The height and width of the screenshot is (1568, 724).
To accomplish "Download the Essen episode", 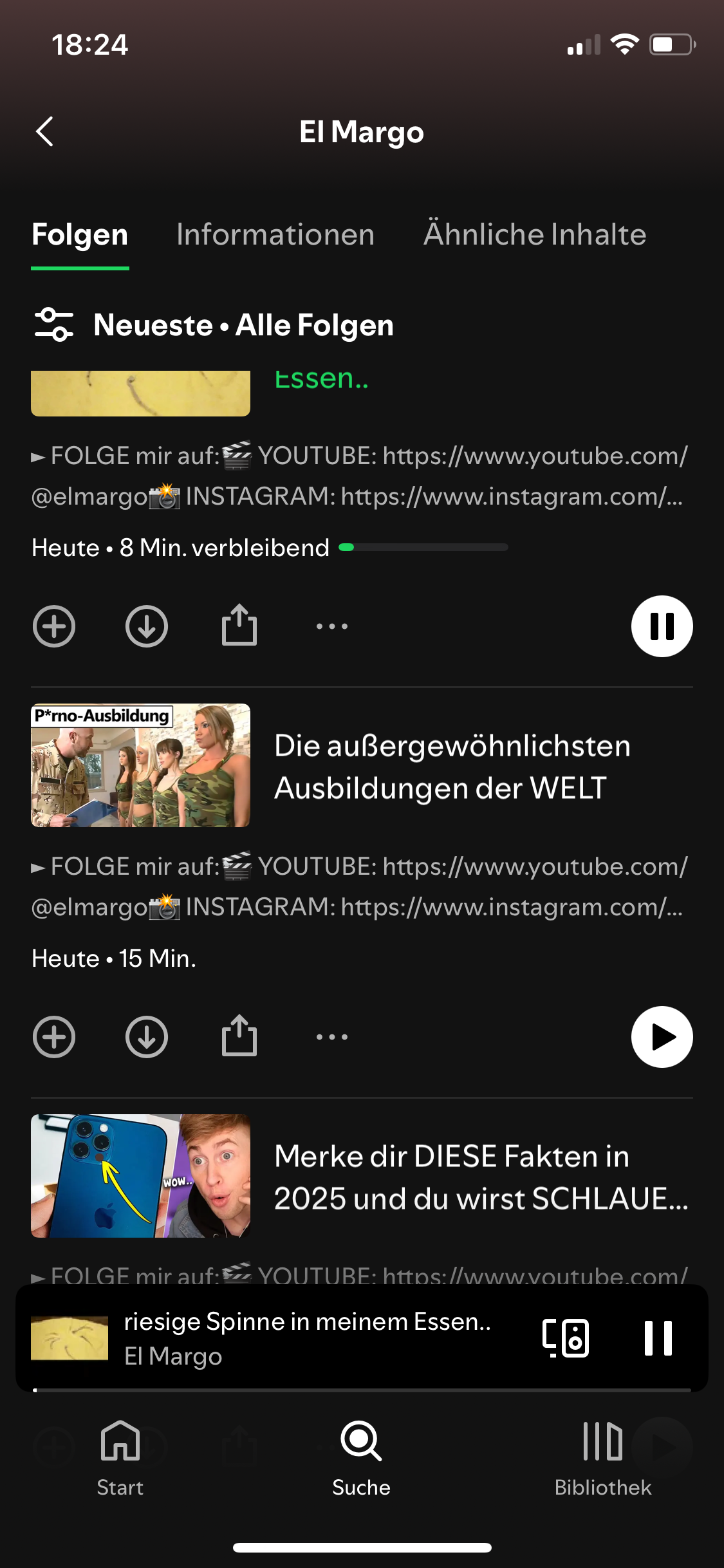I will (147, 626).
